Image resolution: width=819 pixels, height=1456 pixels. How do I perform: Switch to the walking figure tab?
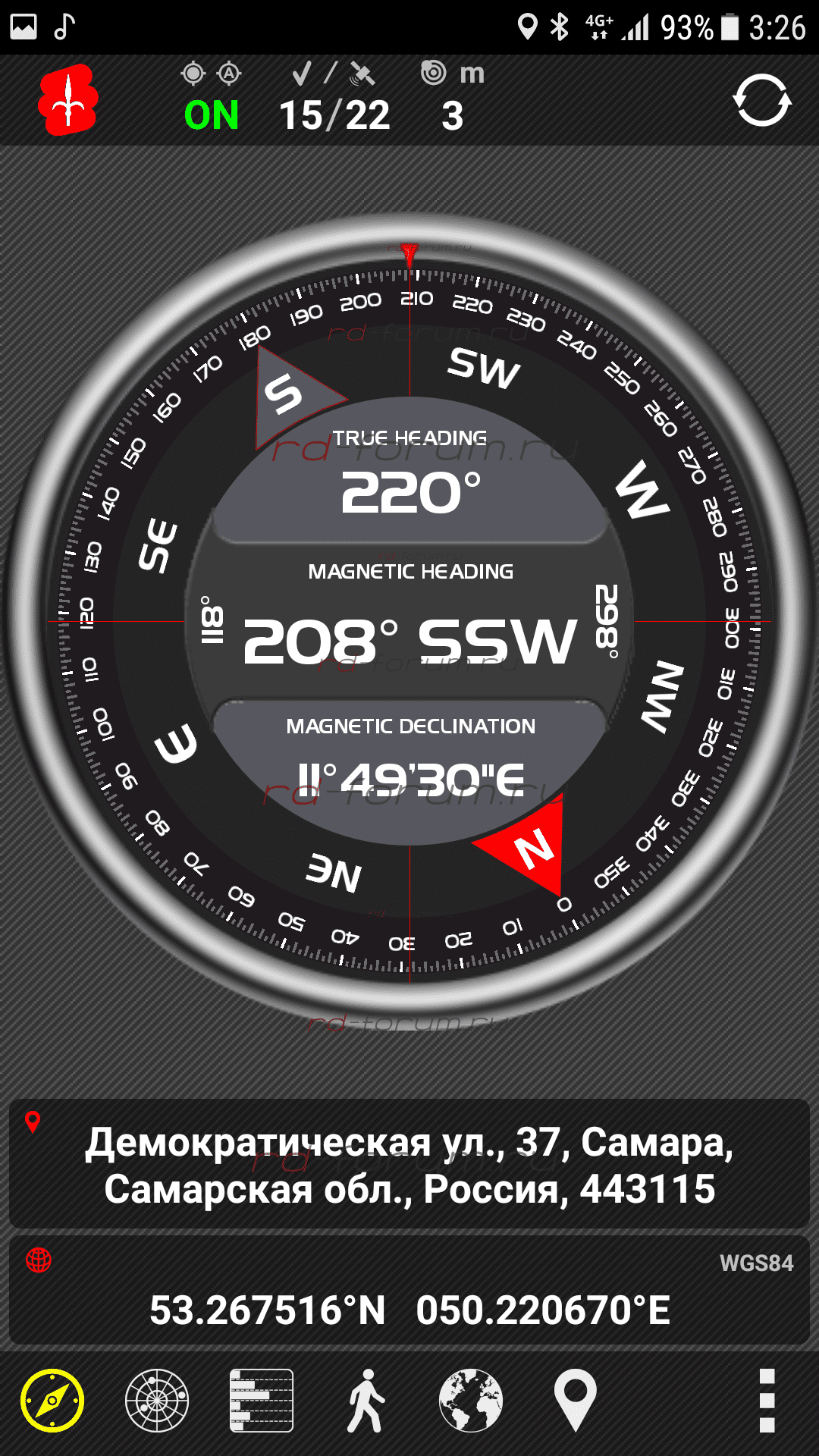coord(366,1401)
